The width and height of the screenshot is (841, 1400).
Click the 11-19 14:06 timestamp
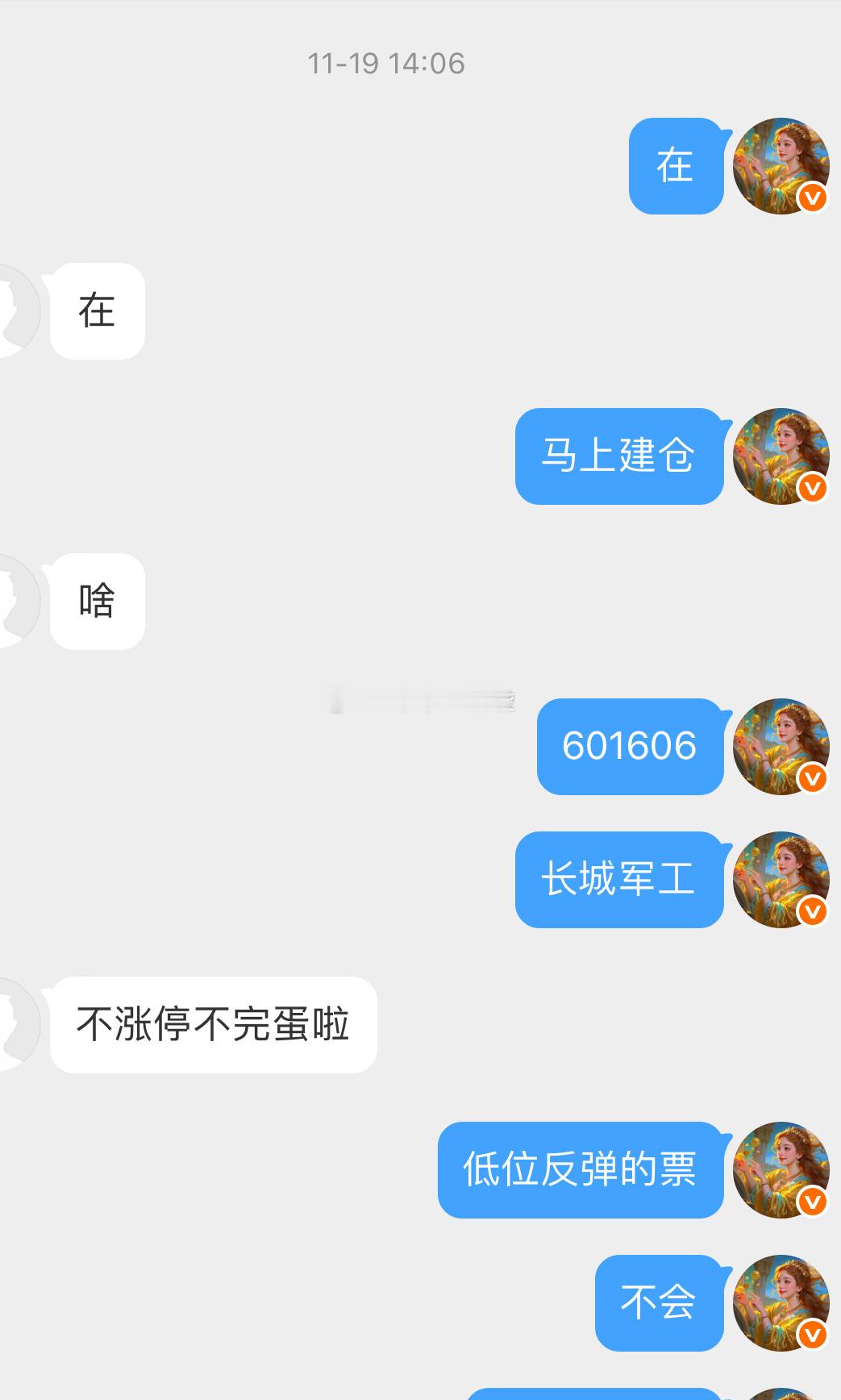385,64
